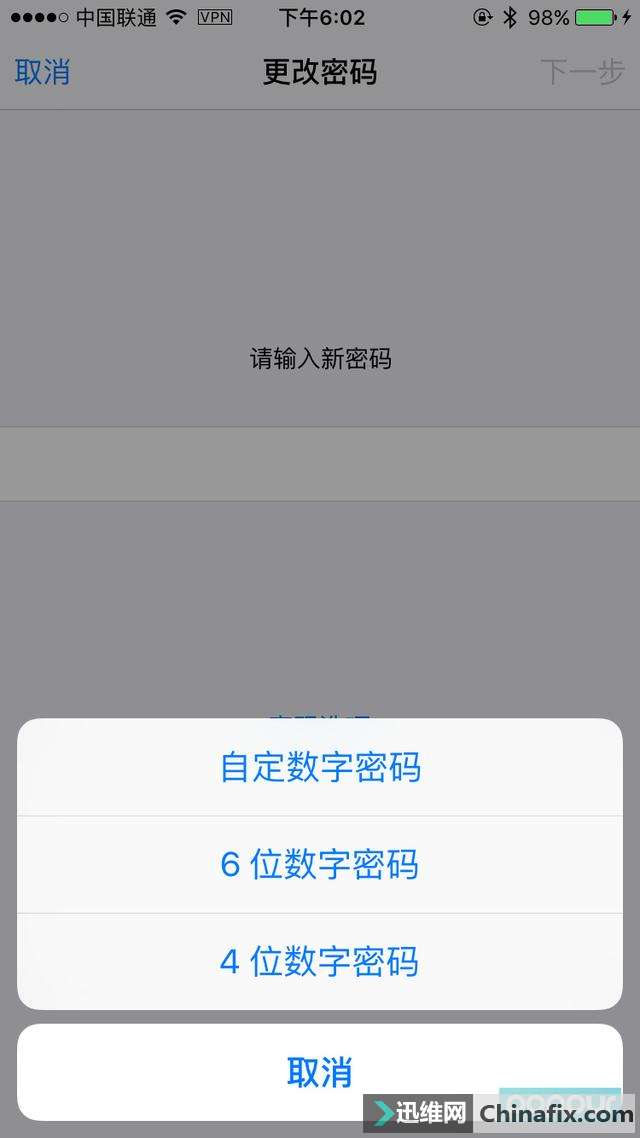Choose 自定数字密码 option
The height and width of the screenshot is (1138, 640).
tap(320, 767)
